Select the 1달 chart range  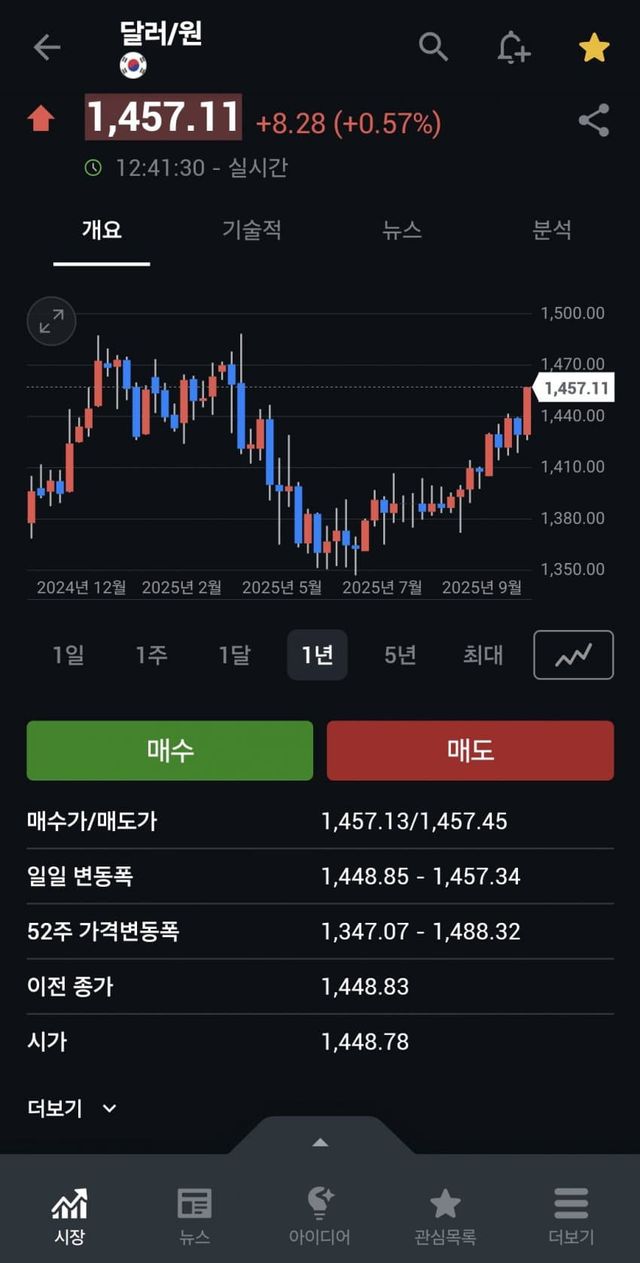234,655
